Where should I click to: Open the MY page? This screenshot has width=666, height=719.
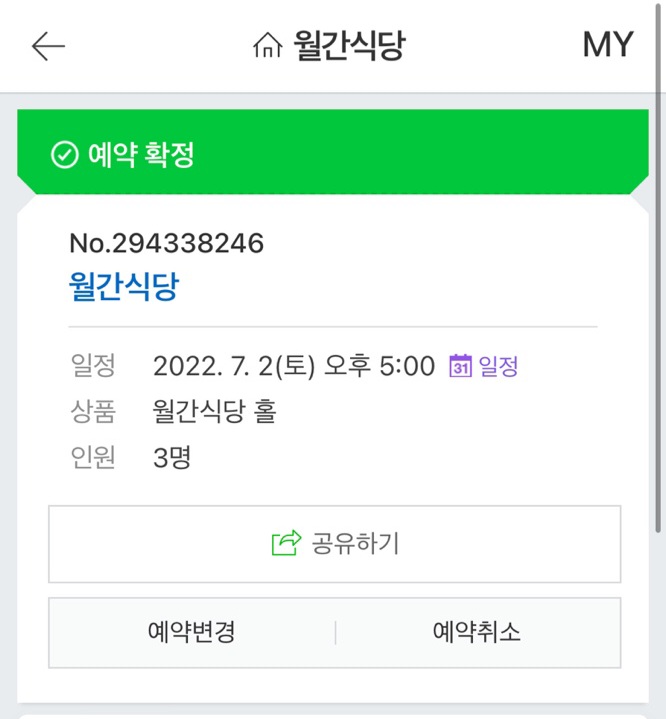[x=608, y=46]
